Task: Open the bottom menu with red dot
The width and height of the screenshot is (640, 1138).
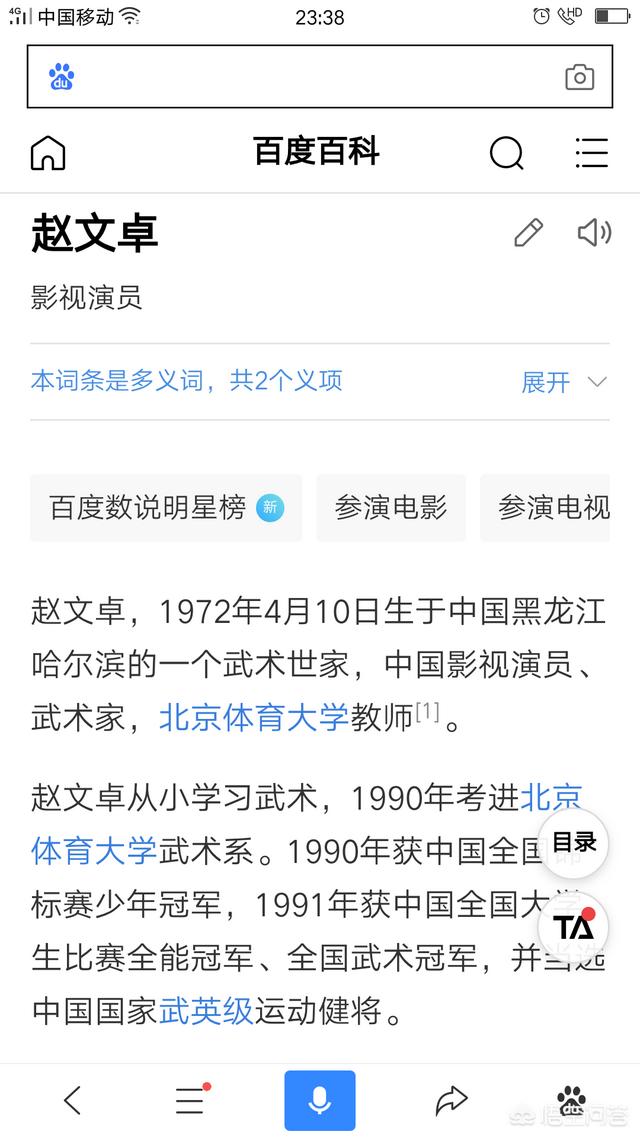Action: pos(190,1101)
